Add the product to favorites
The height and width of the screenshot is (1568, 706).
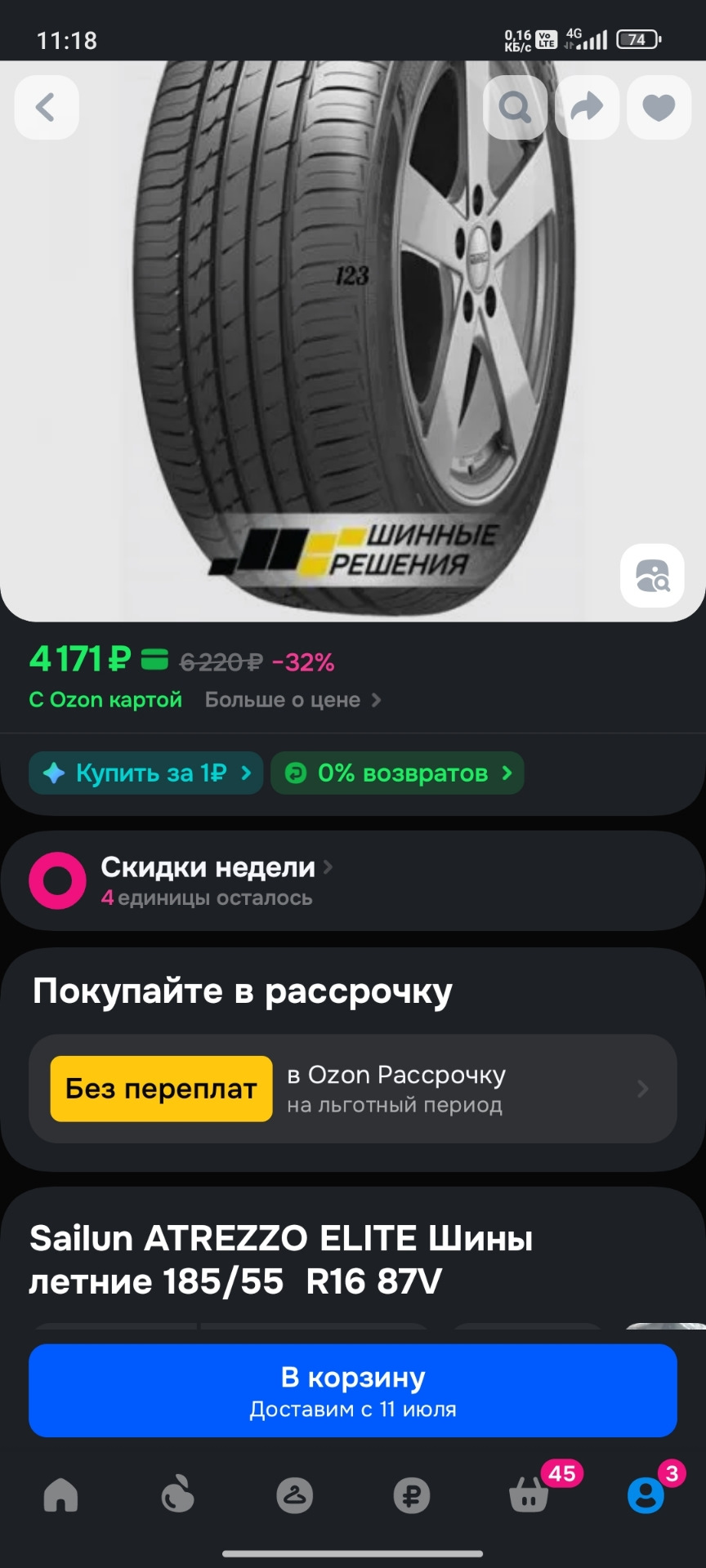659,107
